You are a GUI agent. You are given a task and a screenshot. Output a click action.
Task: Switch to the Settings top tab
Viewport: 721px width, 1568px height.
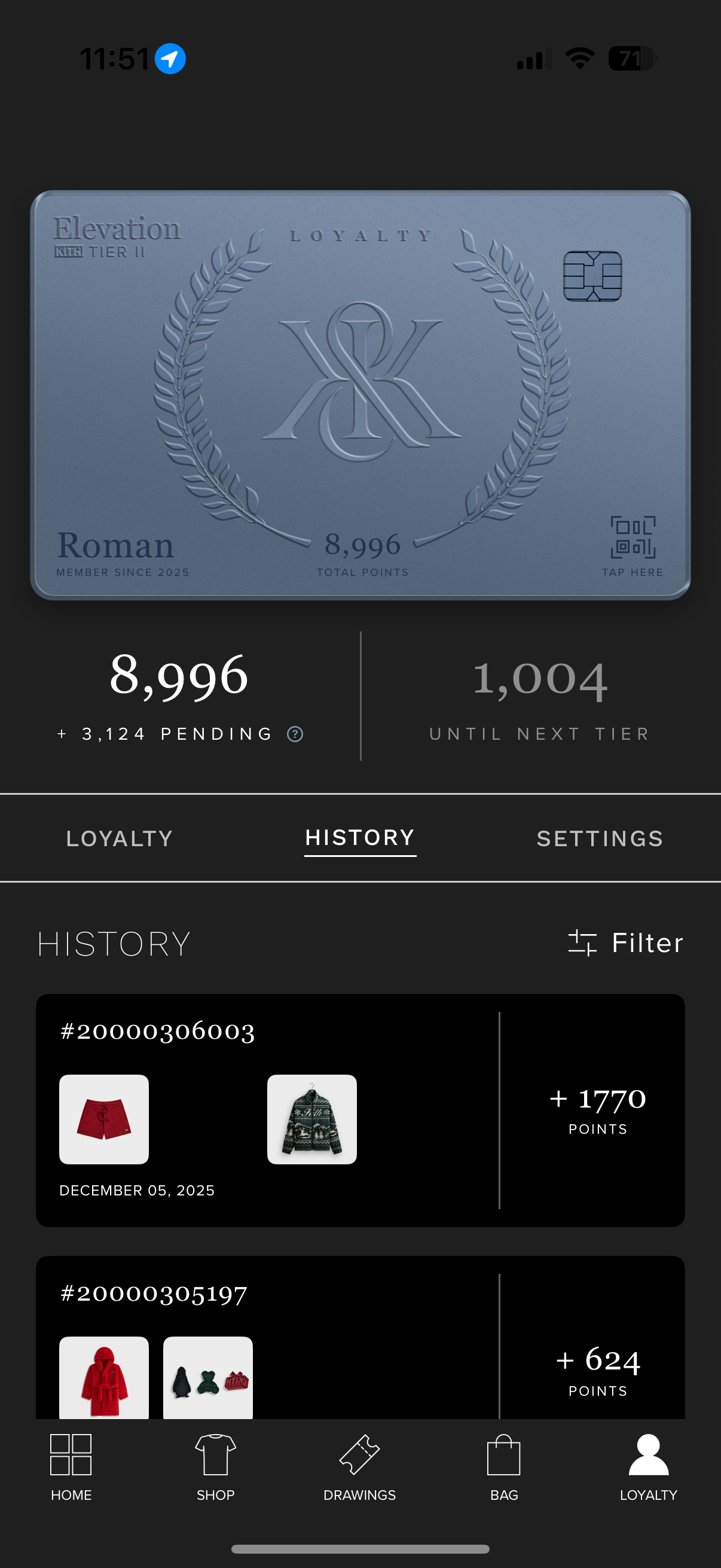pos(600,839)
